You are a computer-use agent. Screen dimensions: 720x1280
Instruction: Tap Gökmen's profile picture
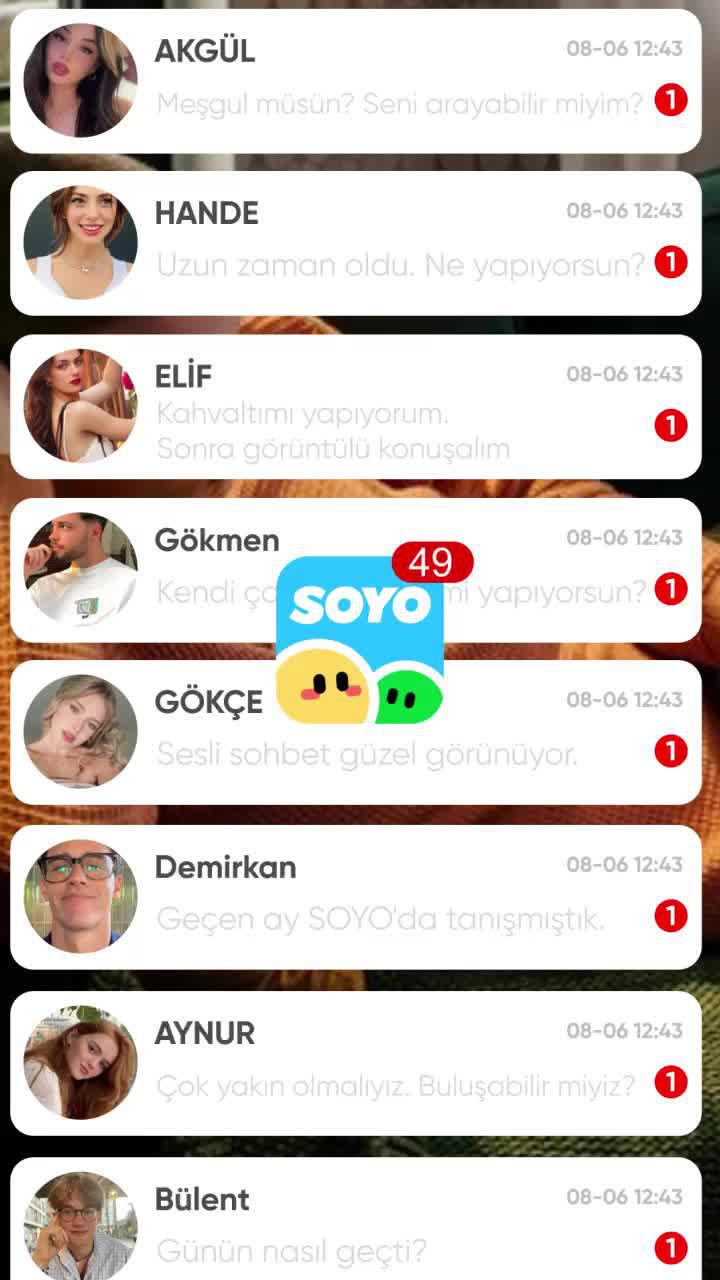tap(80, 568)
